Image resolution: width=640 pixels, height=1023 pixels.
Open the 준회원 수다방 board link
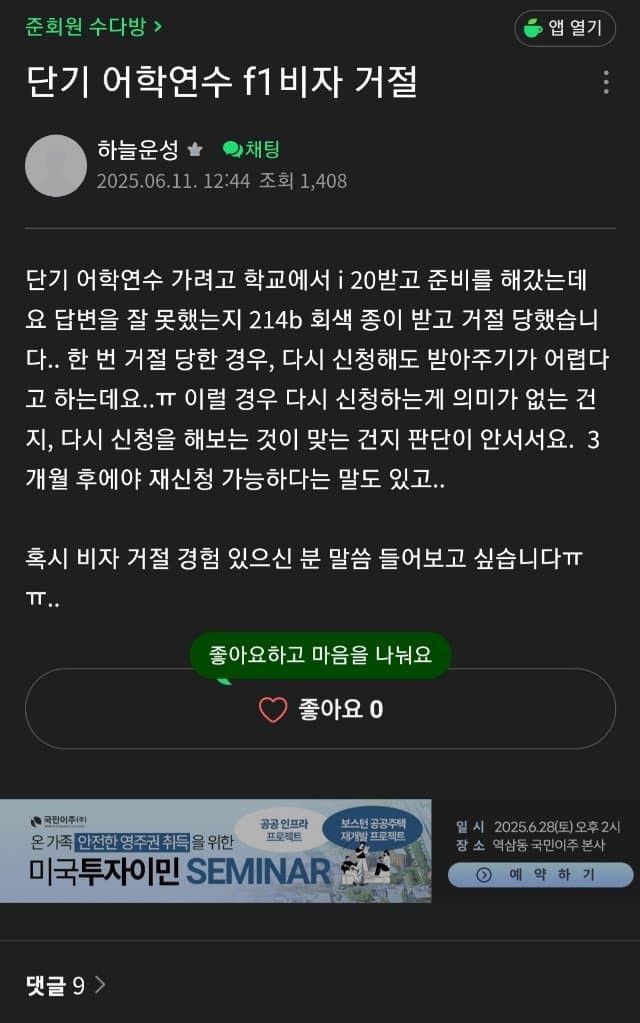coord(93,26)
